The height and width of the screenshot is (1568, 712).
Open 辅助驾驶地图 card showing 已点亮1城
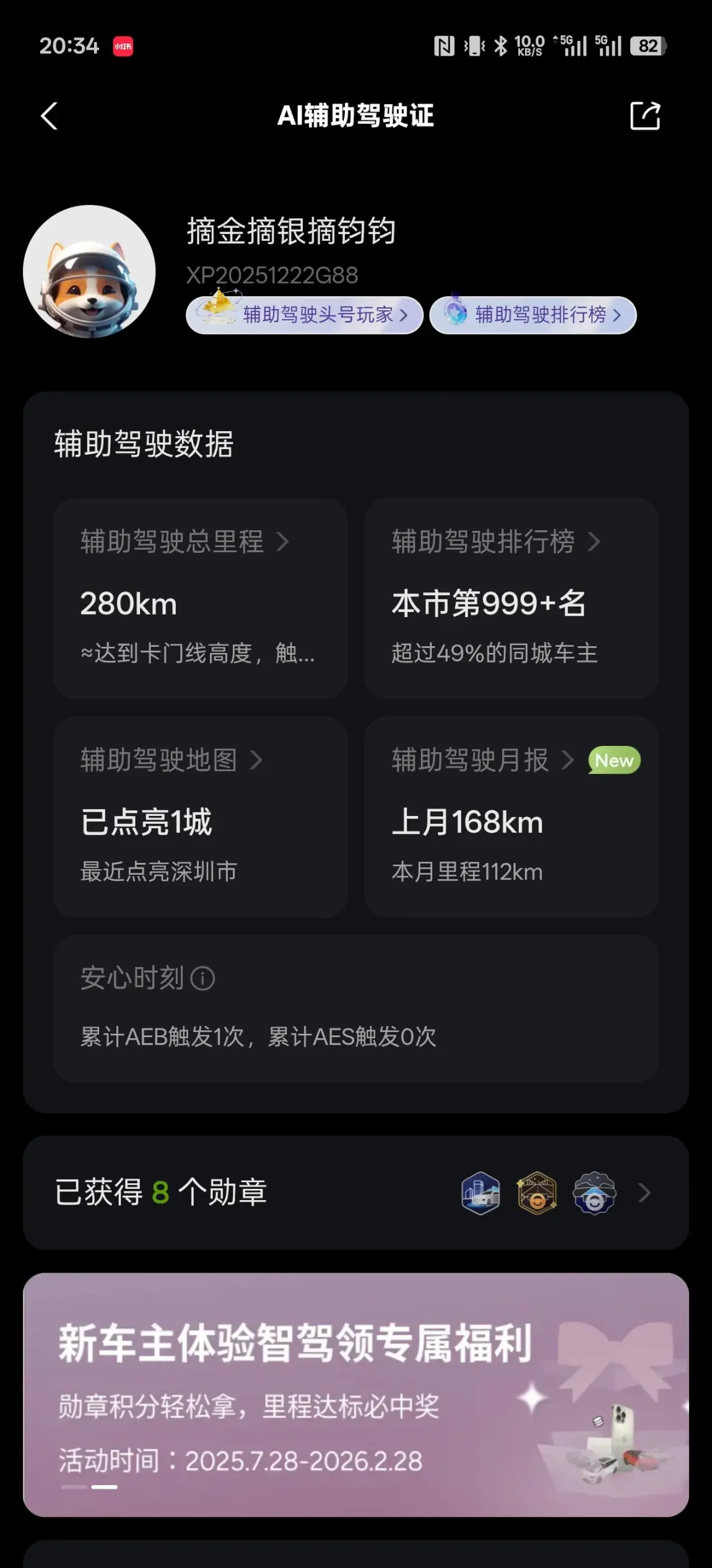point(200,817)
